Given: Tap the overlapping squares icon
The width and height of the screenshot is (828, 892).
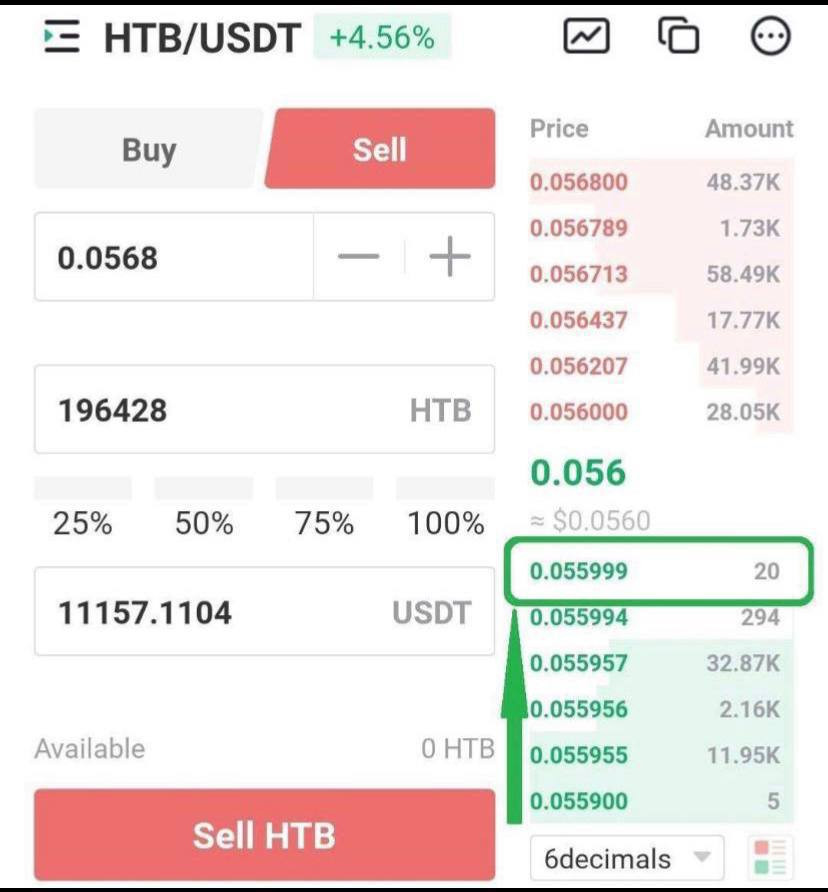Looking at the screenshot, I should click(678, 37).
